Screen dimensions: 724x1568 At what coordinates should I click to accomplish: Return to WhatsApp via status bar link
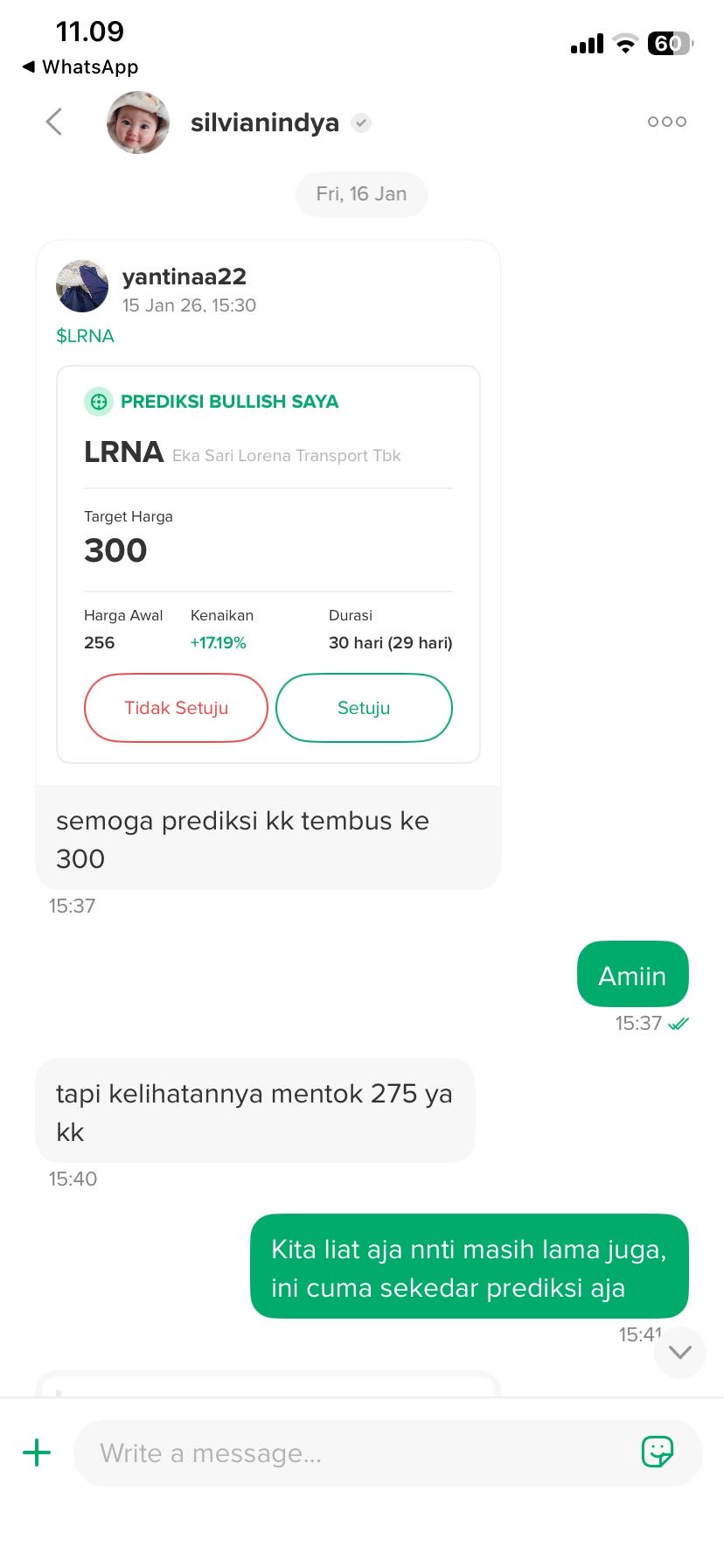[80, 67]
